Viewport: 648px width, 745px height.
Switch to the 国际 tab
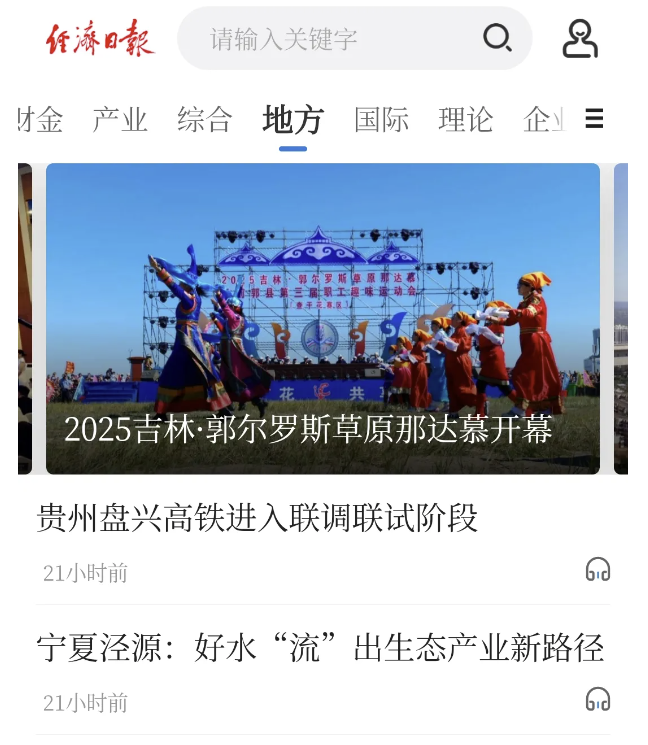pos(381,120)
